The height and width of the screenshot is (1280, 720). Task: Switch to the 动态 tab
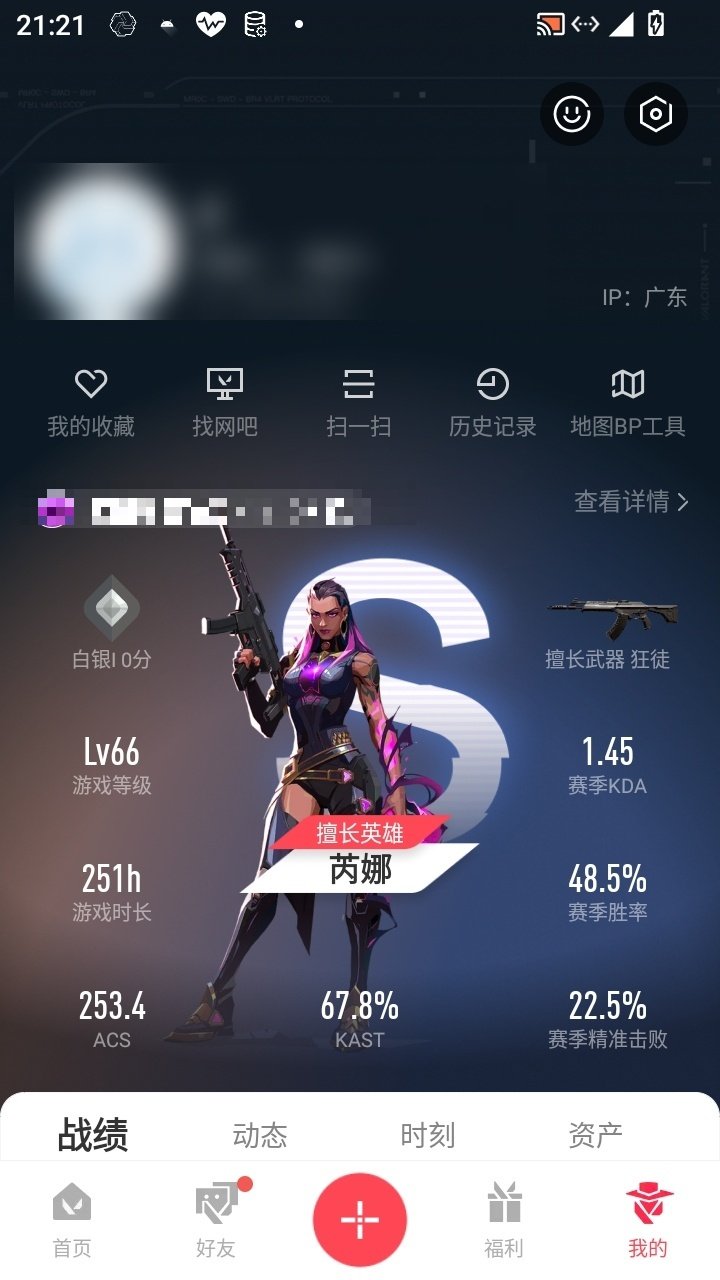click(261, 1135)
